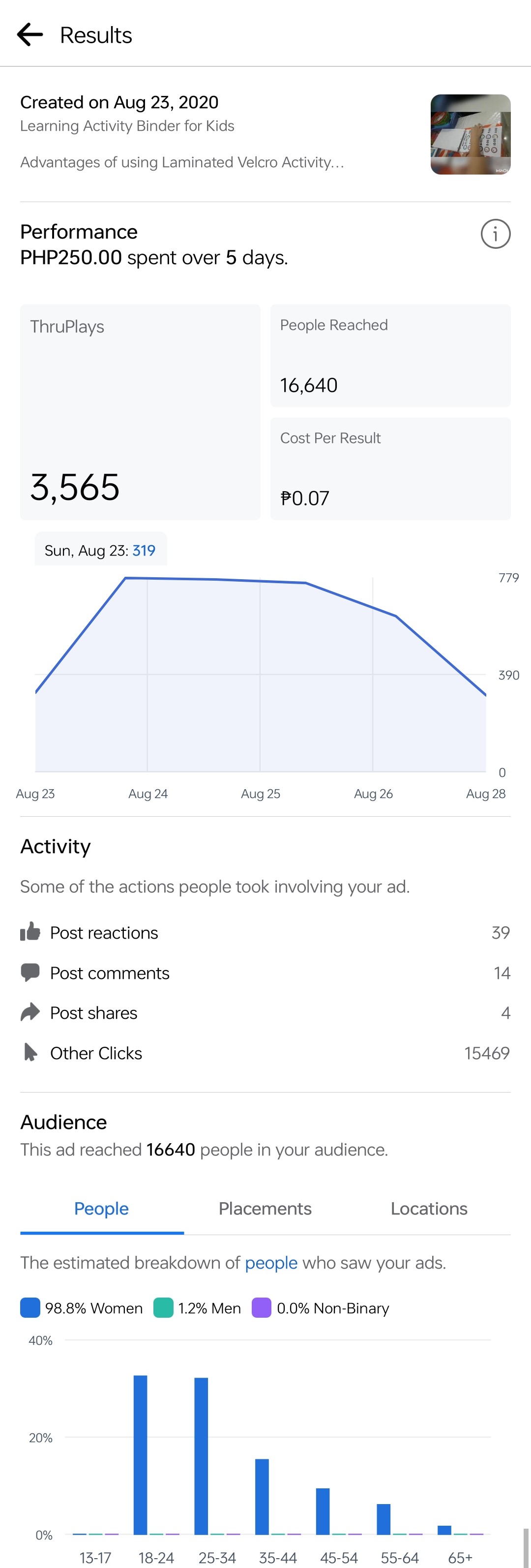531x1568 pixels.
Task: Switch to the Placements tab
Action: (265, 1208)
